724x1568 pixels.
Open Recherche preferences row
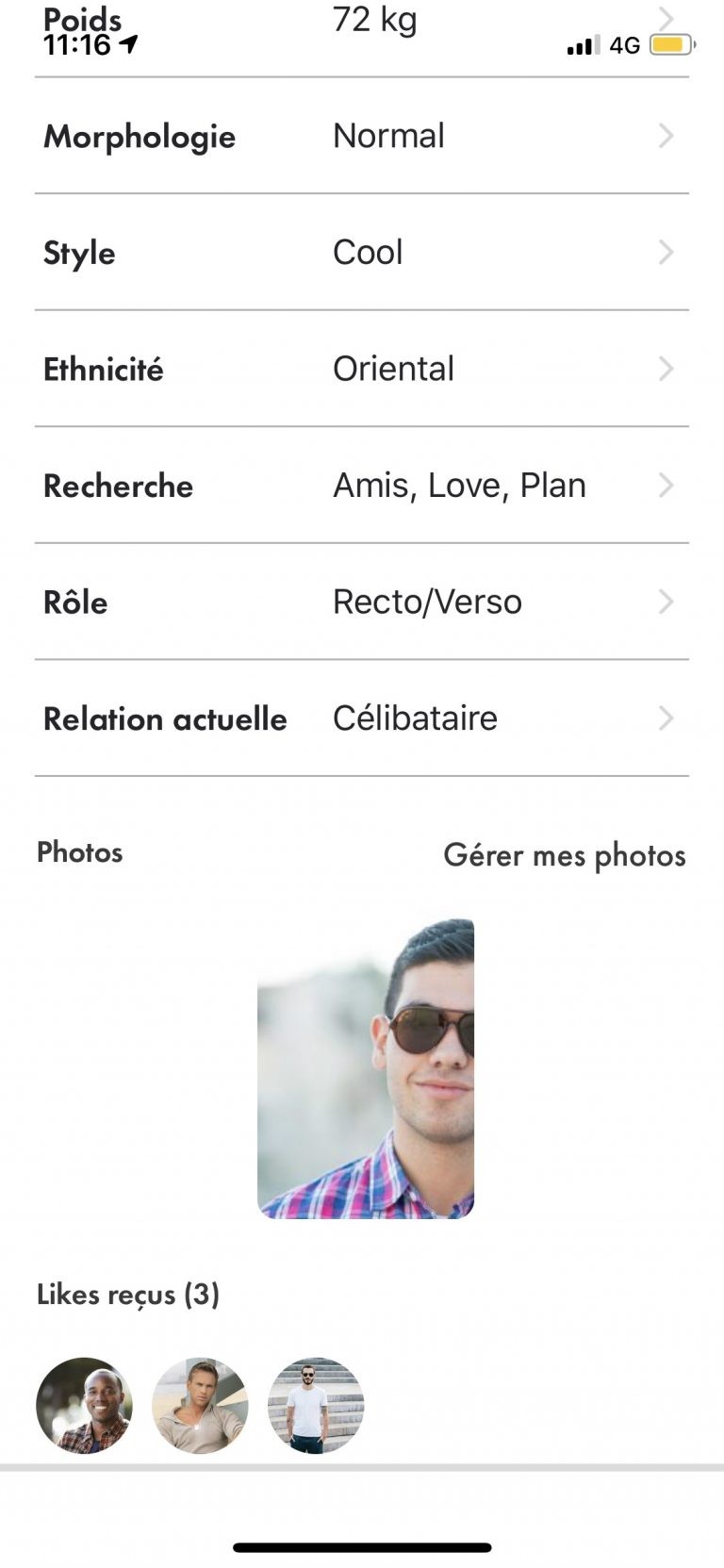(x=362, y=486)
